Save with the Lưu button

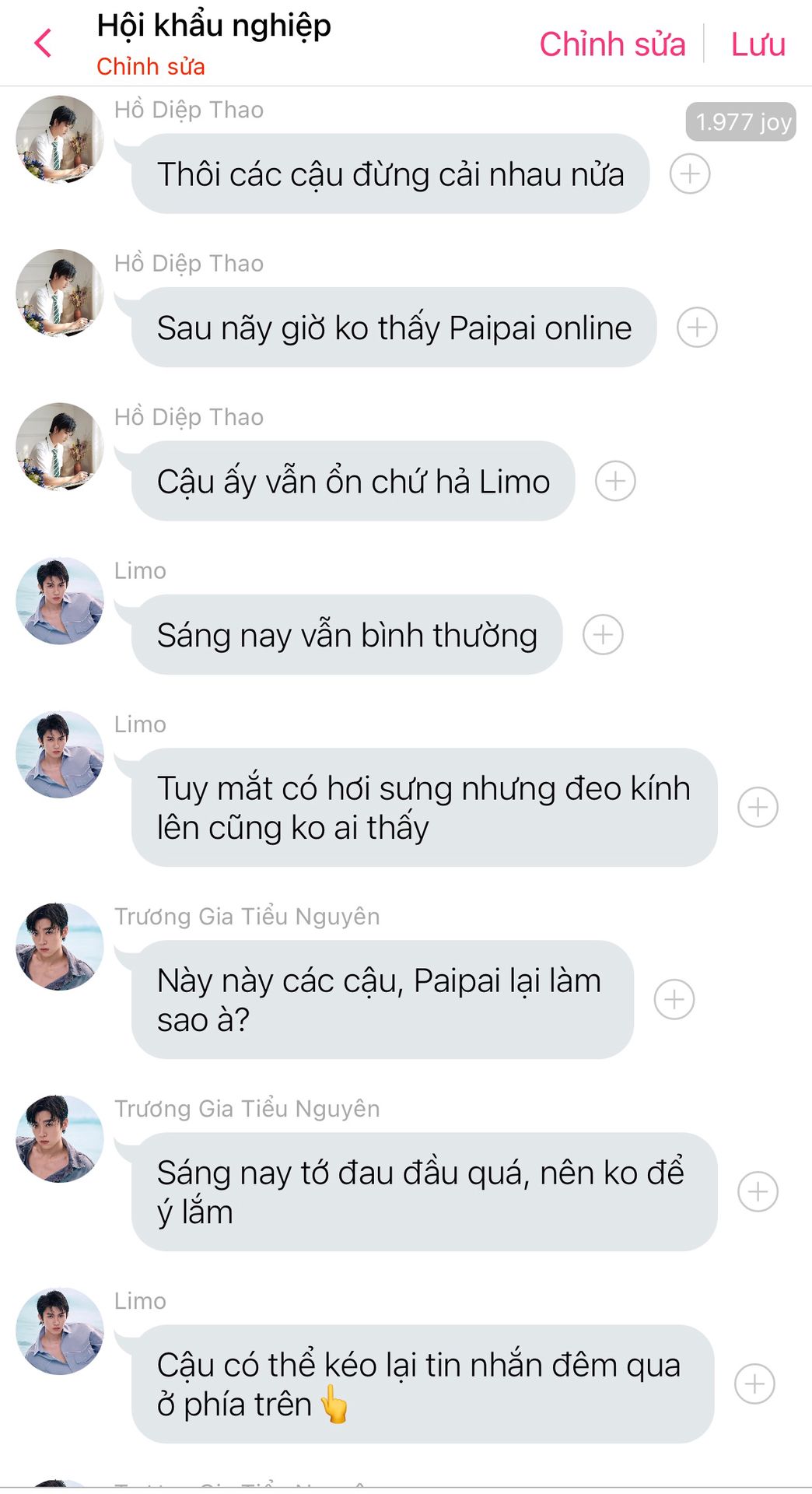coord(758,44)
